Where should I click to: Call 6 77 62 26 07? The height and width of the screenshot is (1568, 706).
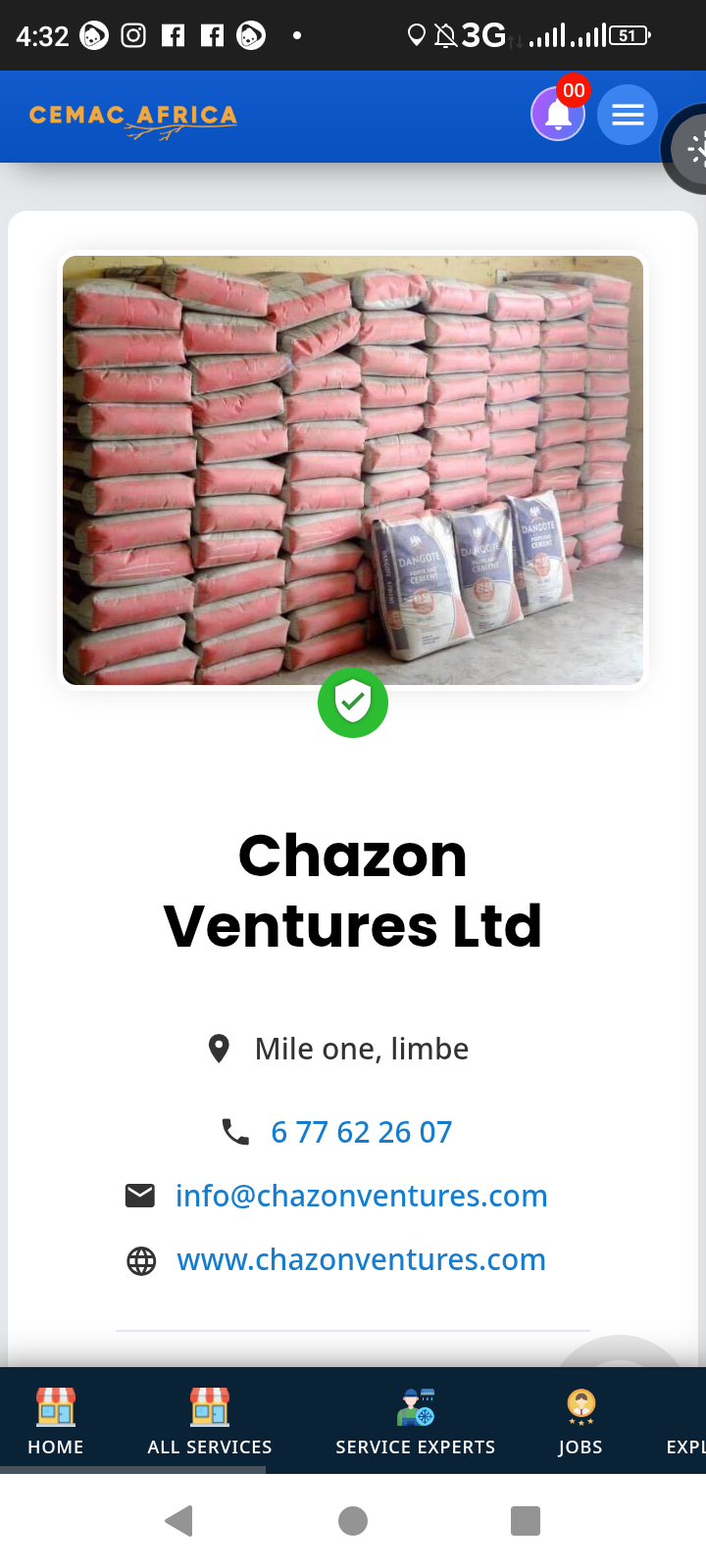point(361,1132)
